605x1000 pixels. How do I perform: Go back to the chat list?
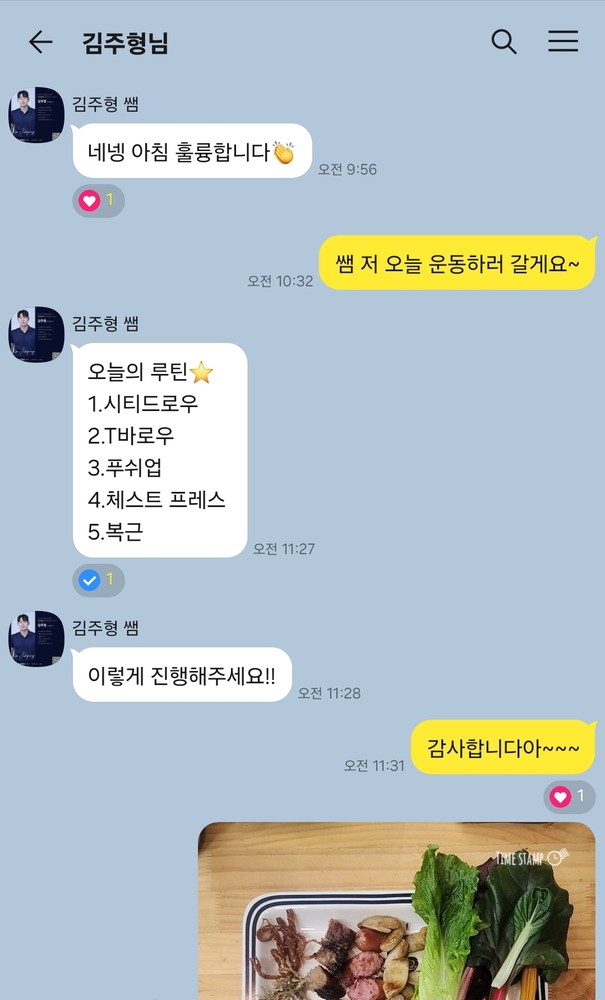pyautogui.click(x=40, y=42)
